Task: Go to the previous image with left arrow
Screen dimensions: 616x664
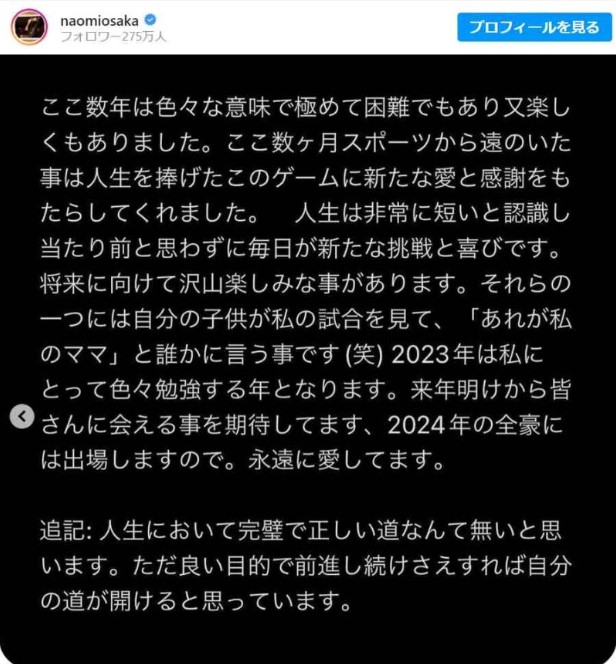Action: 24,416
